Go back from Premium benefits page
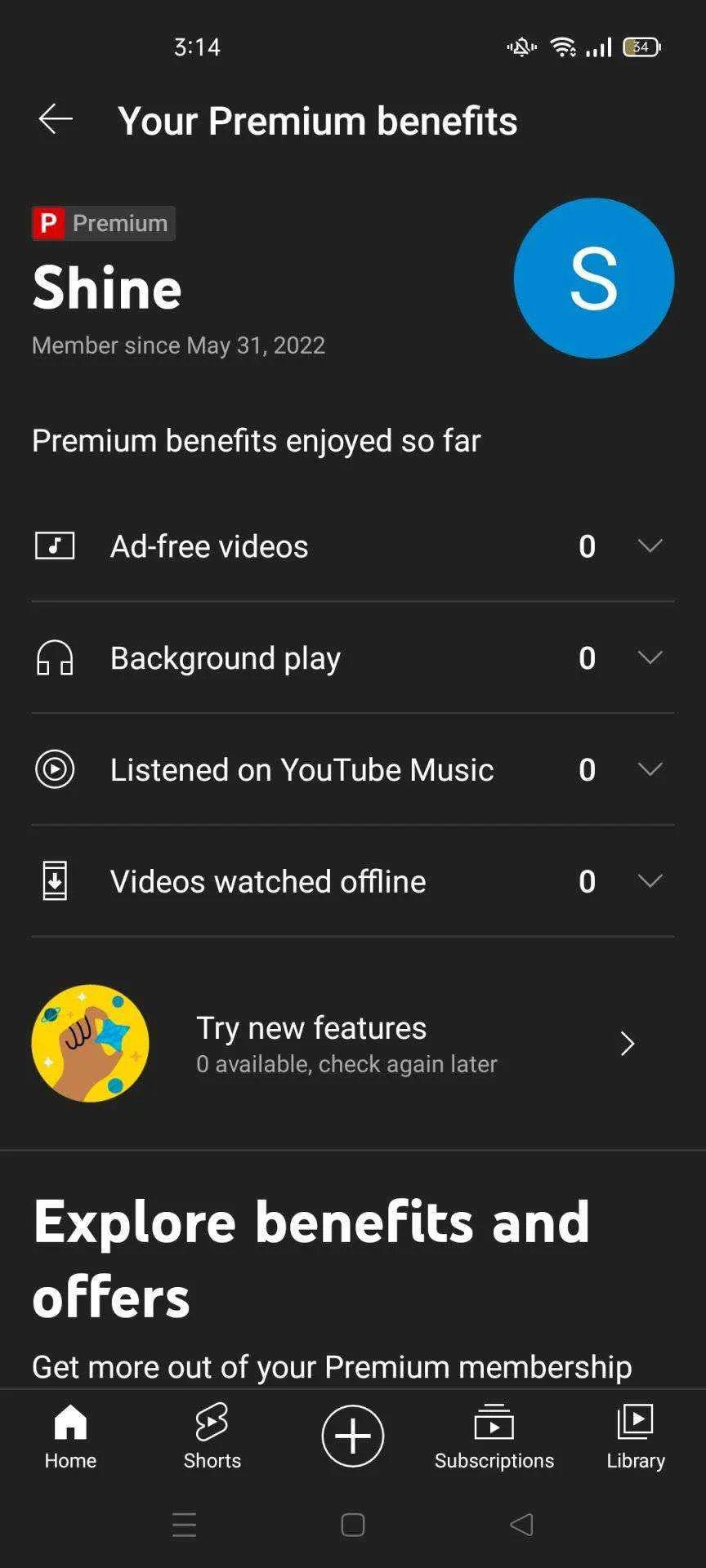Viewport: 706px width, 1568px height. [x=56, y=119]
